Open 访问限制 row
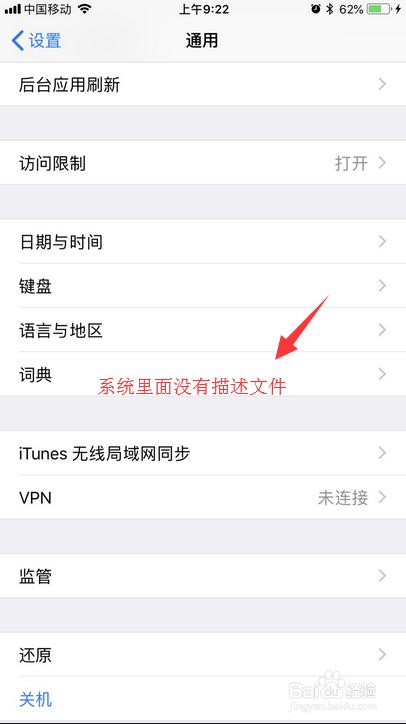This screenshot has width=406, height=724. [203, 163]
